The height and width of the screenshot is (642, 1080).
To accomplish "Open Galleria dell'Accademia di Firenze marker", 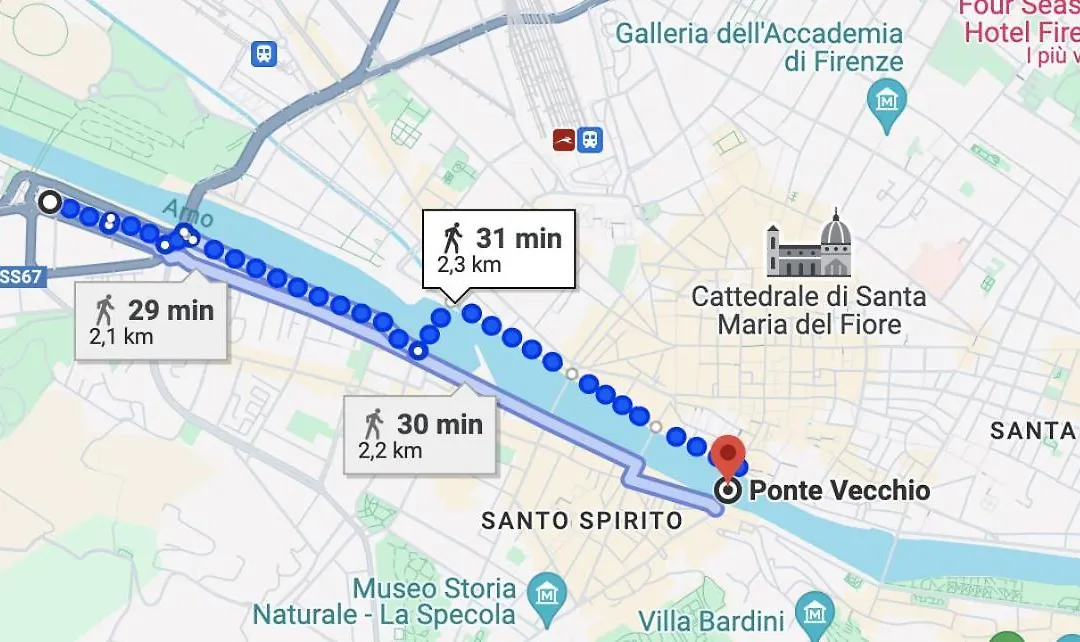I will [886, 101].
